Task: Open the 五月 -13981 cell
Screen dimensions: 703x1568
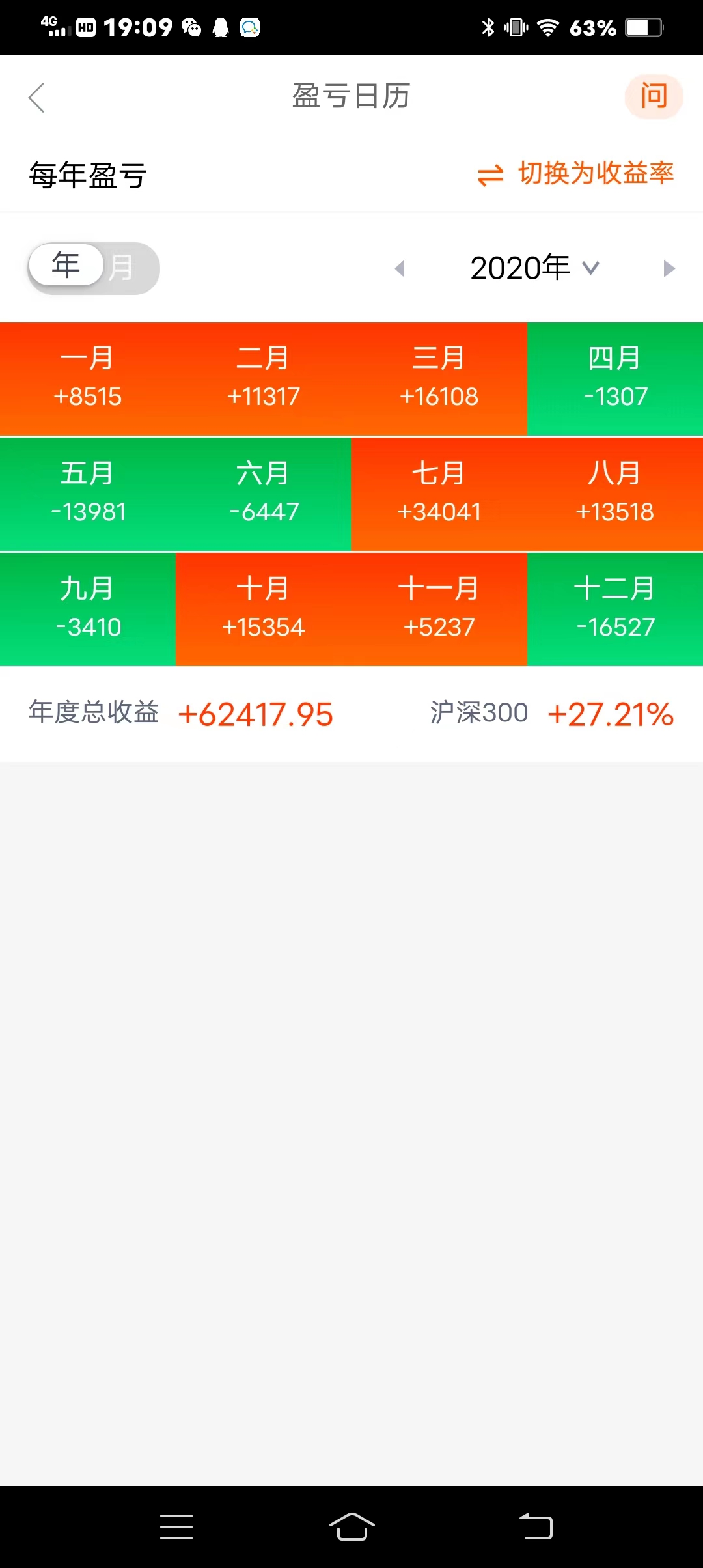Action: click(88, 494)
